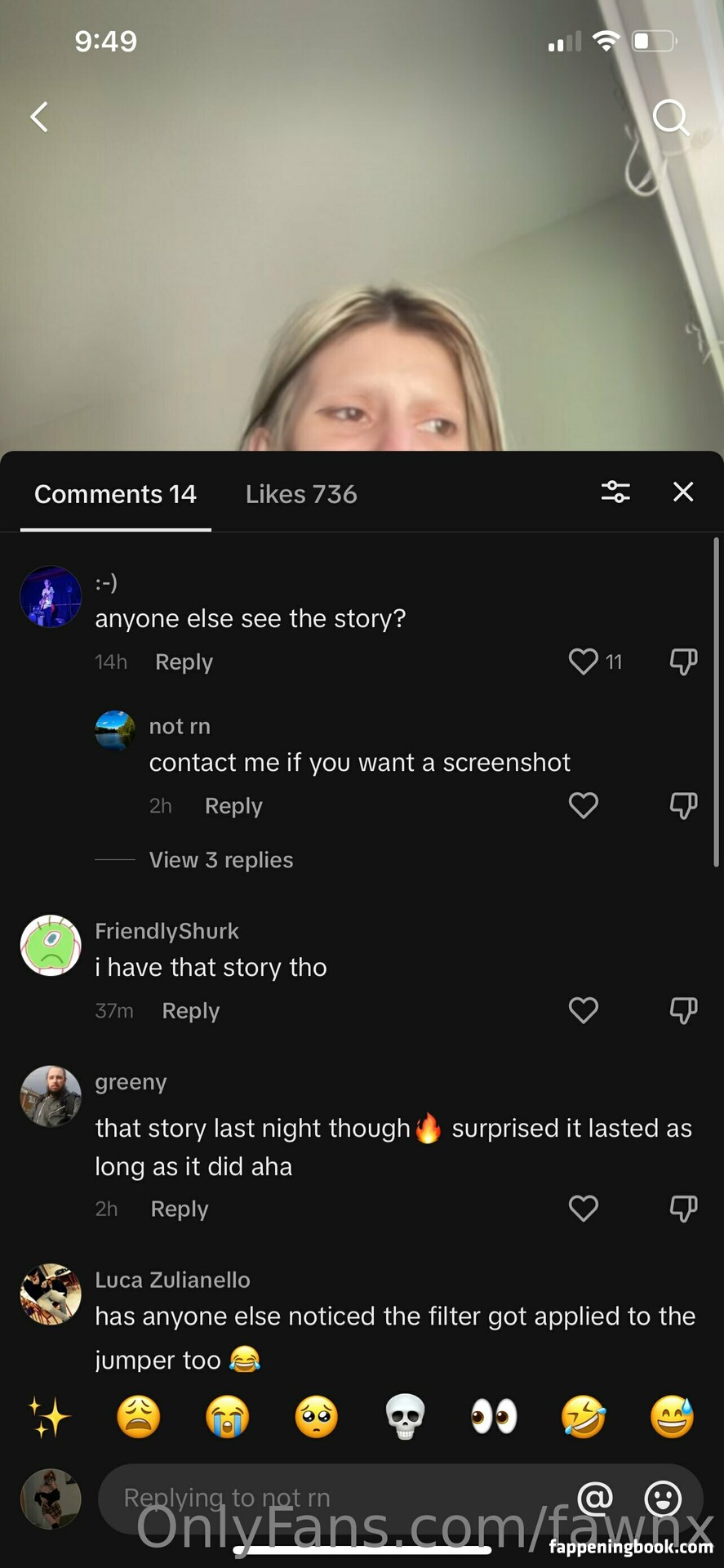The width and height of the screenshot is (724, 1568).
Task: Like the "anyone else see the story?" comment
Action: (x=583, y=661)
